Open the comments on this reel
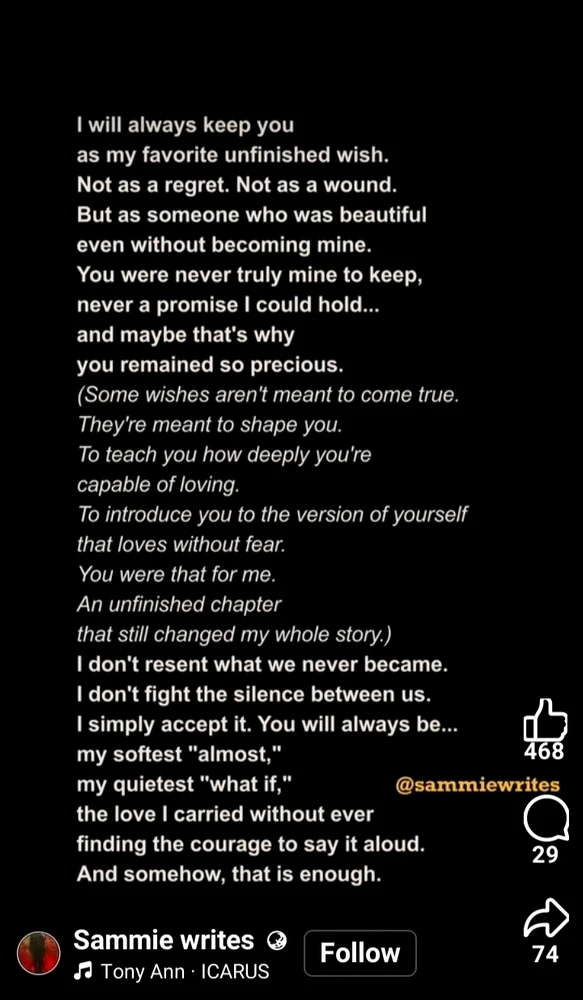This screenshot has height=1000, width=583. coord(546,820)
